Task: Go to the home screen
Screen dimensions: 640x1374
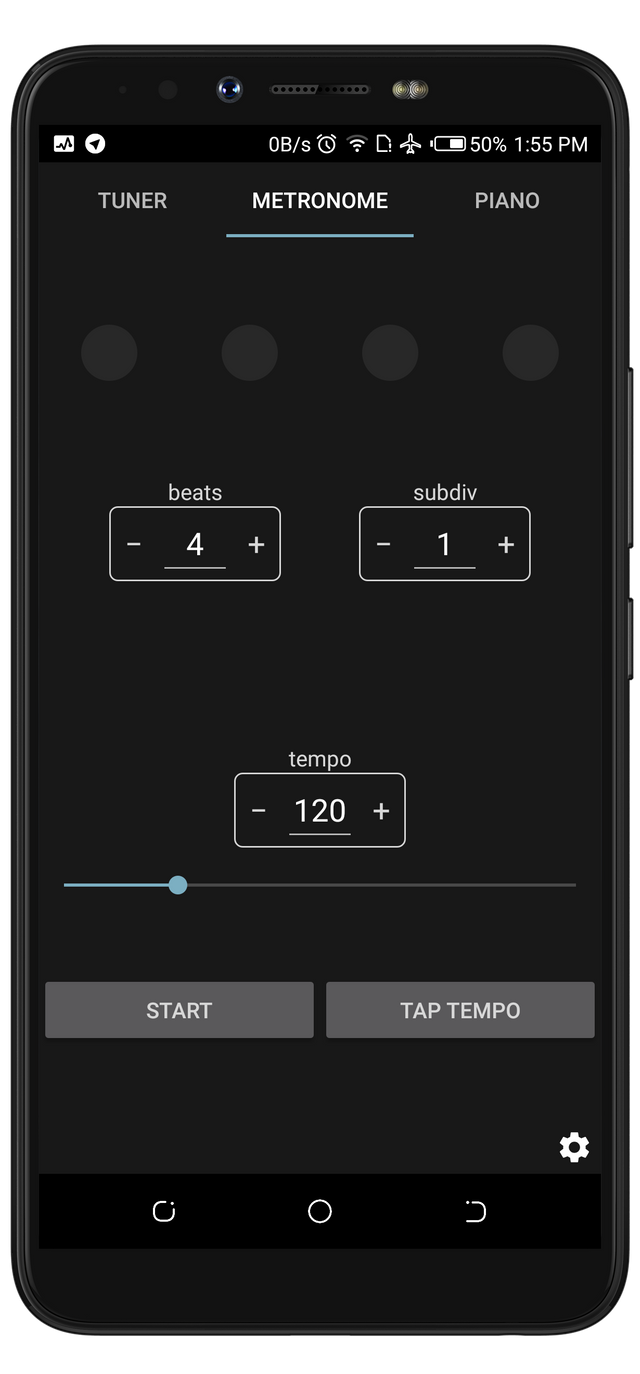Action: [320, 1211]
